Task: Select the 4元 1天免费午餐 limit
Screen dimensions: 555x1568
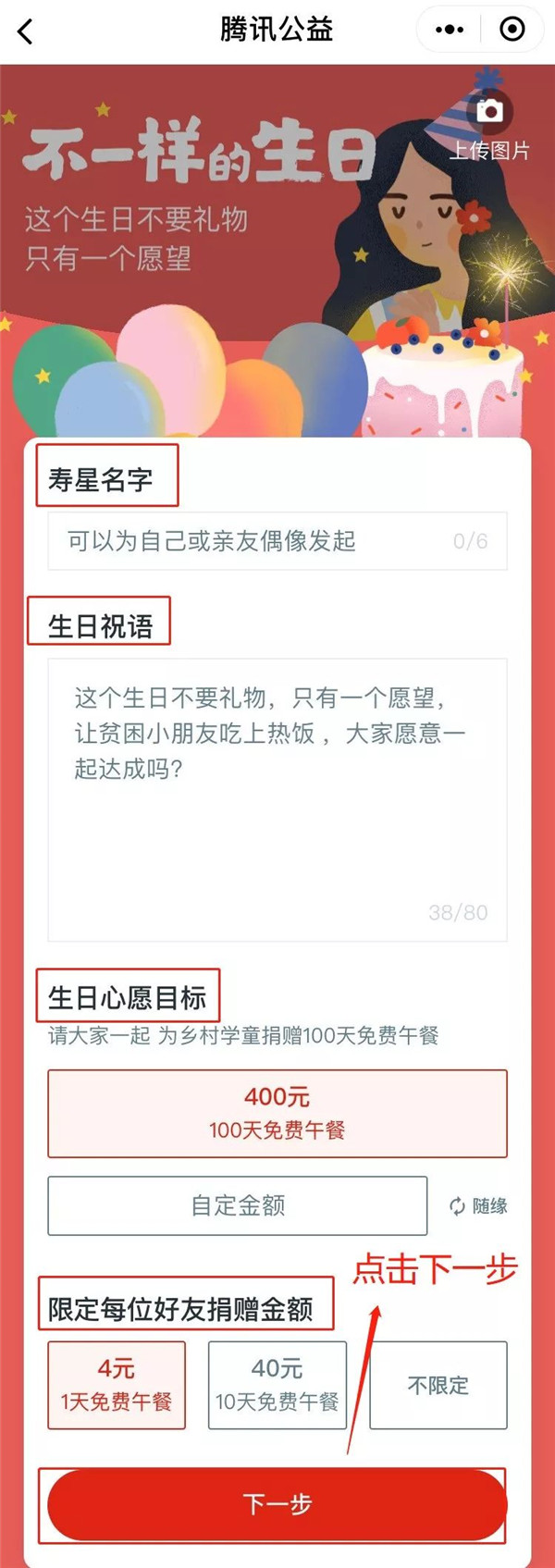Action: (x=117, y=1385)
